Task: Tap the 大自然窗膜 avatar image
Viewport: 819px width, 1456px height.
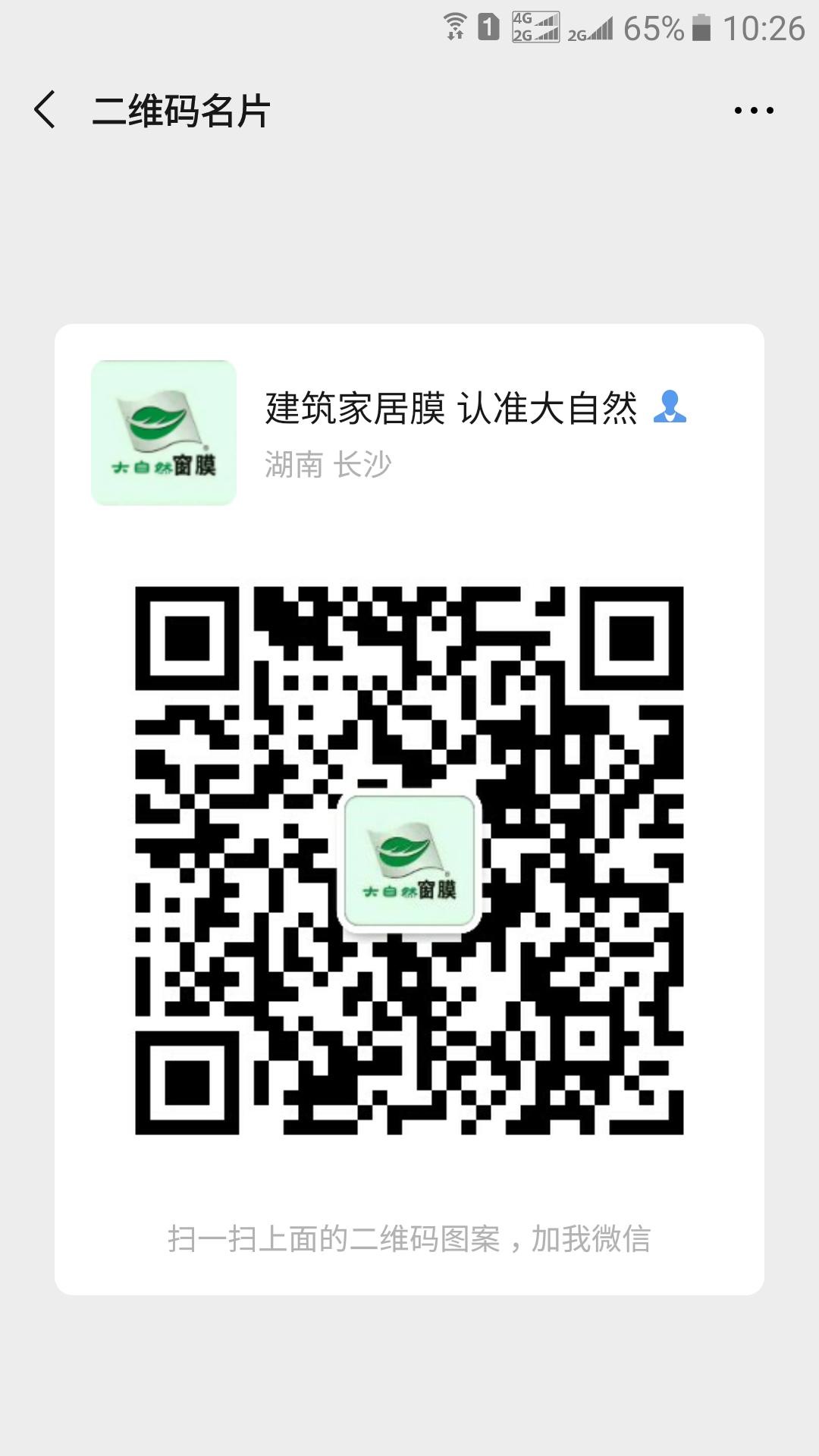Action: point(164,432)
